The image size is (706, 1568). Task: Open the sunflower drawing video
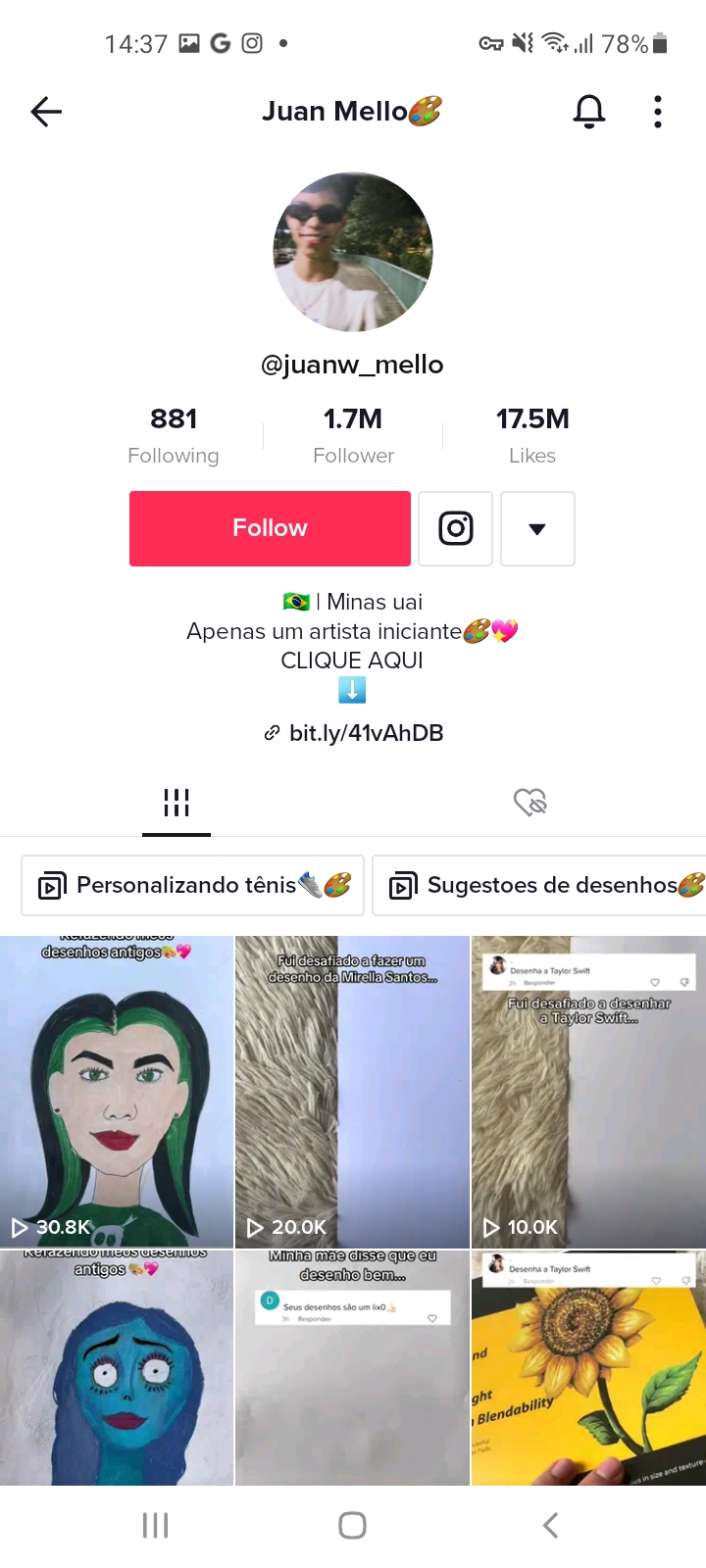click(588, 1368)
